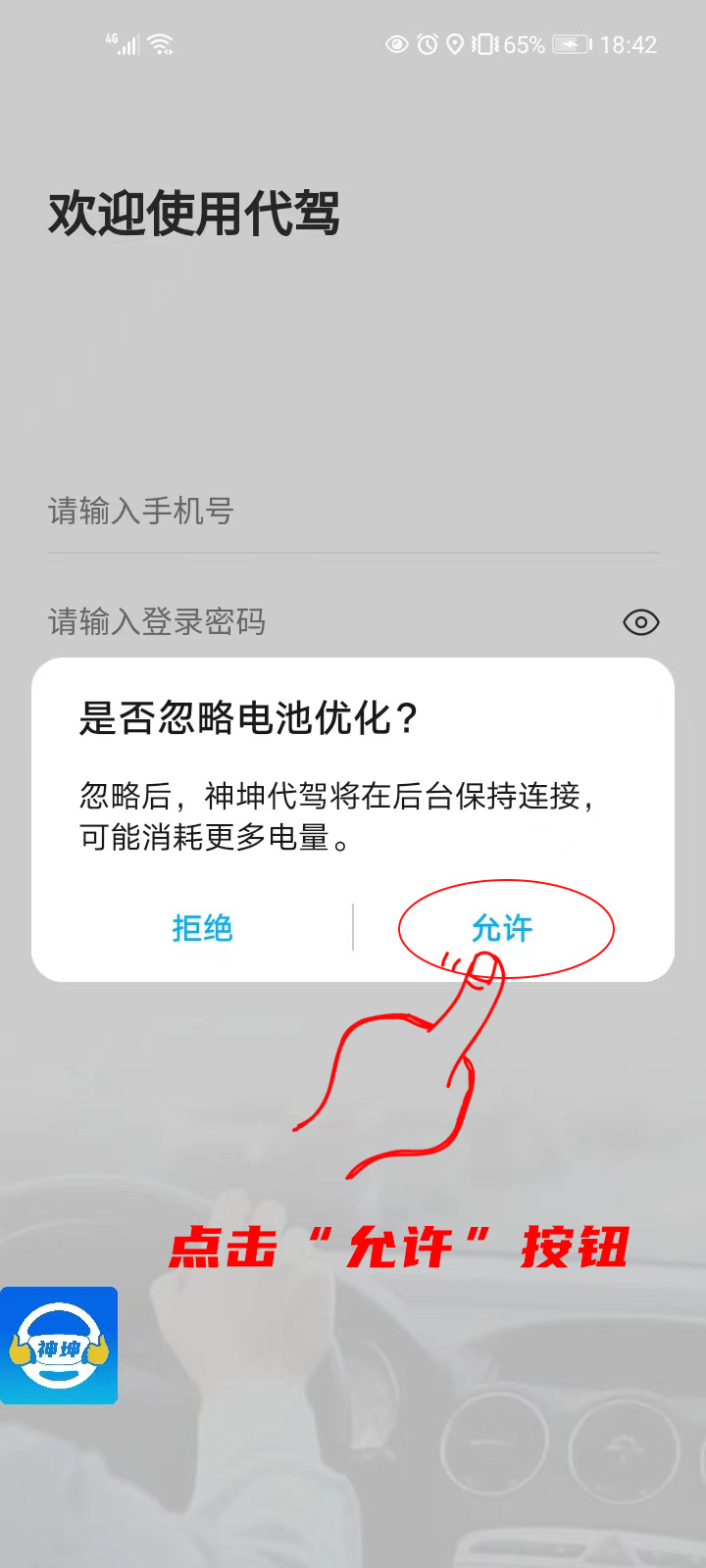Image resolution: width=706 pixels, height=1568 pixels.
Task: Toggle password visibility with the eye icon
Action: click(x=641, y=622)
